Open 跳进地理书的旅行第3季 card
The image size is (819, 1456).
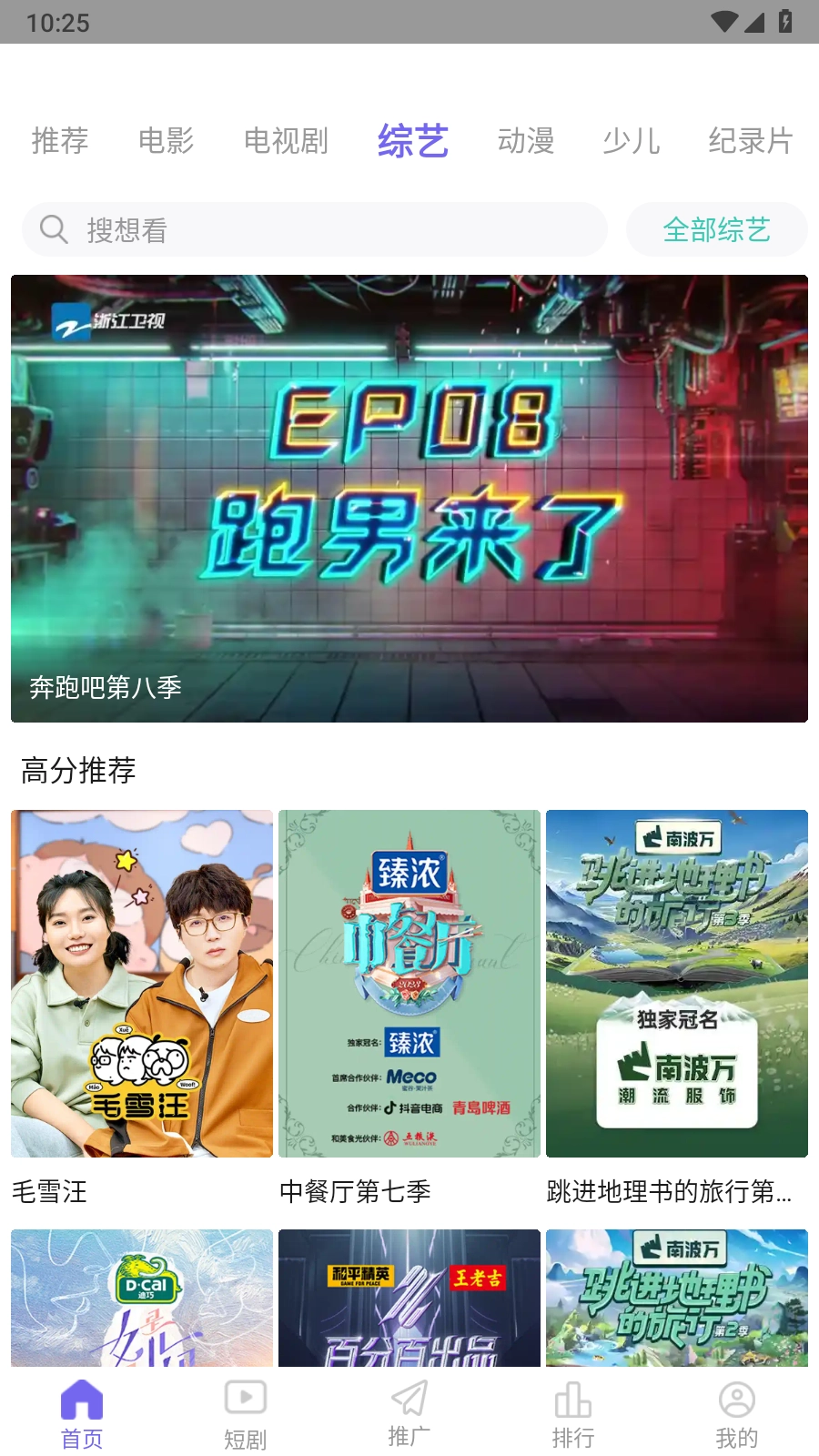[677, 984]
